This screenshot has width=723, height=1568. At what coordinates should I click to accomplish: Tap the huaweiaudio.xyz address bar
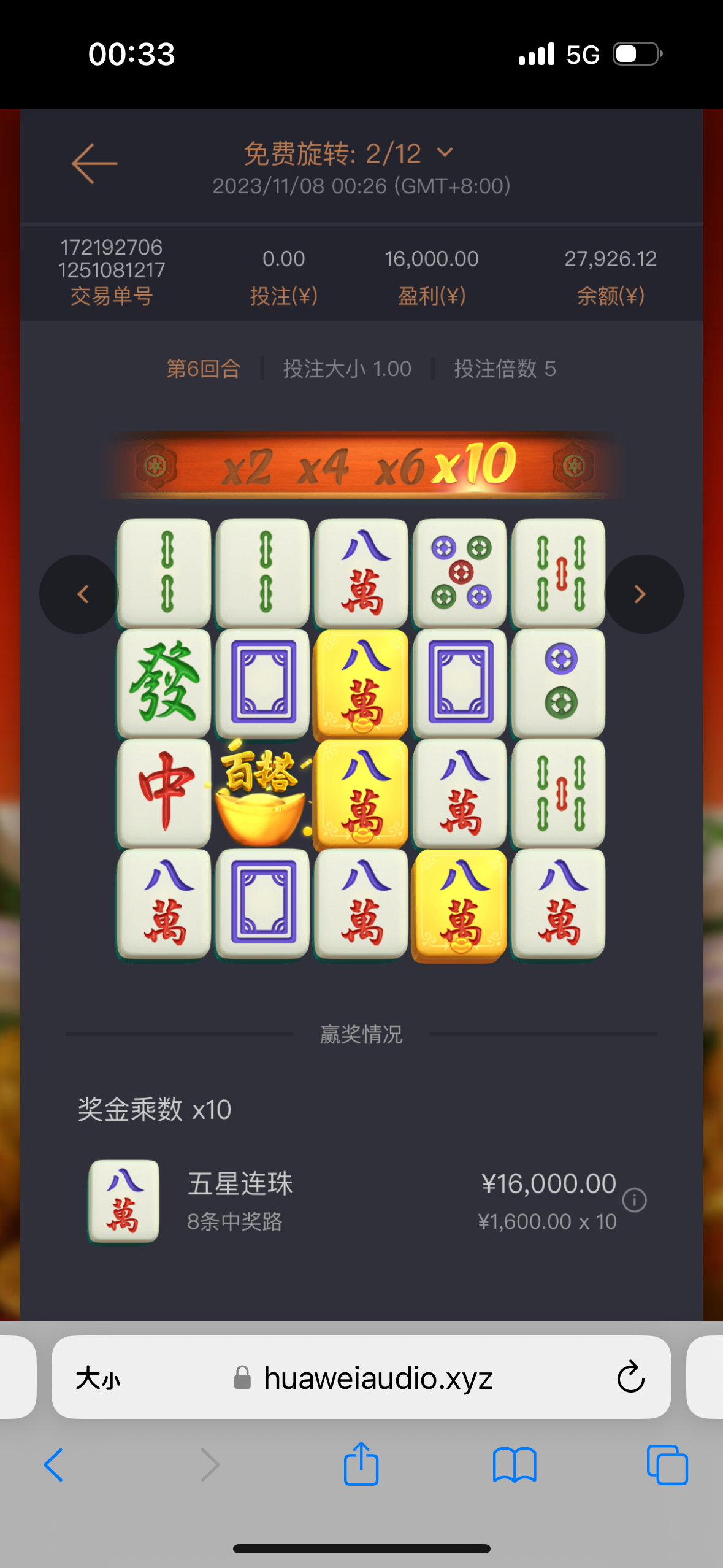point(377,1379)
